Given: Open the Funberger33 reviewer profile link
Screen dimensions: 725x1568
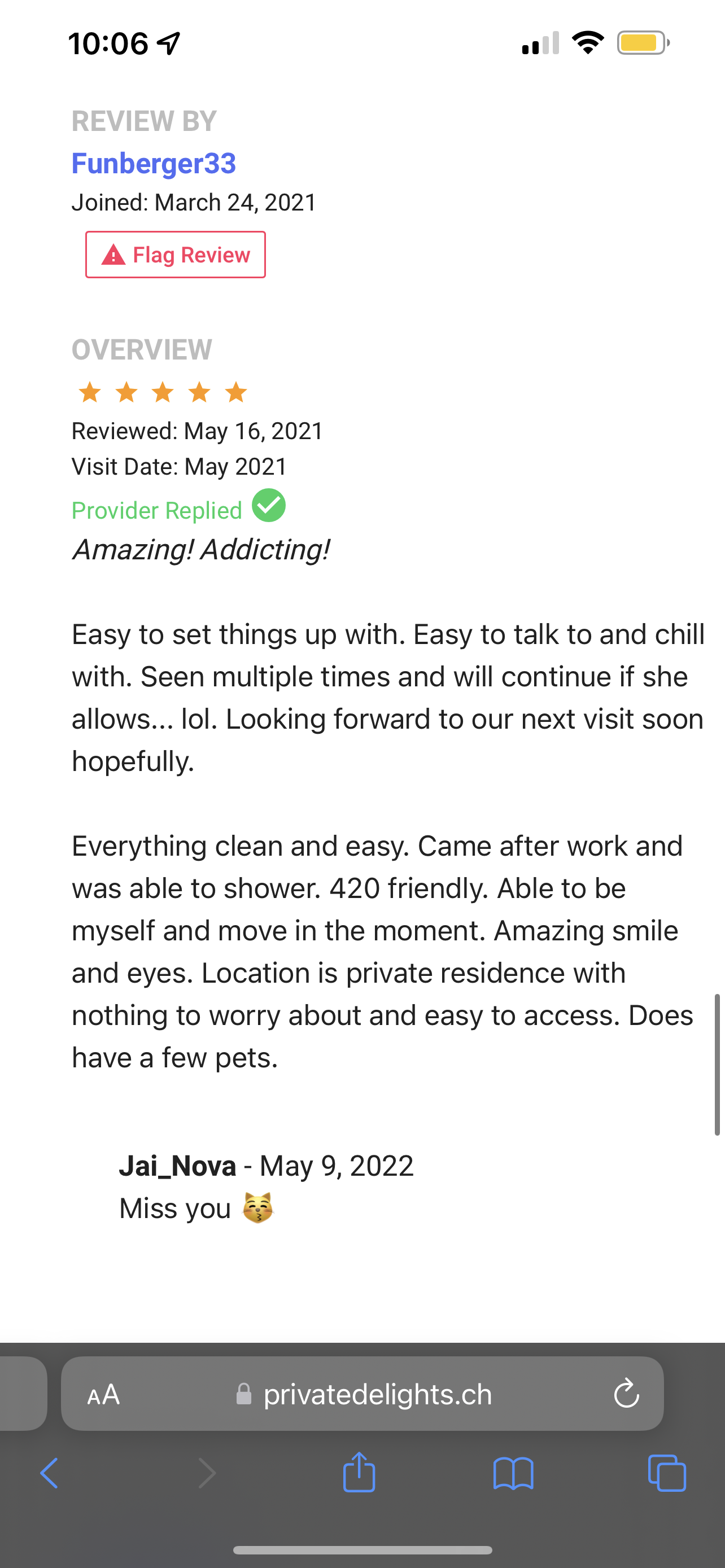Looking at the screenshot, I should (154, 163).
